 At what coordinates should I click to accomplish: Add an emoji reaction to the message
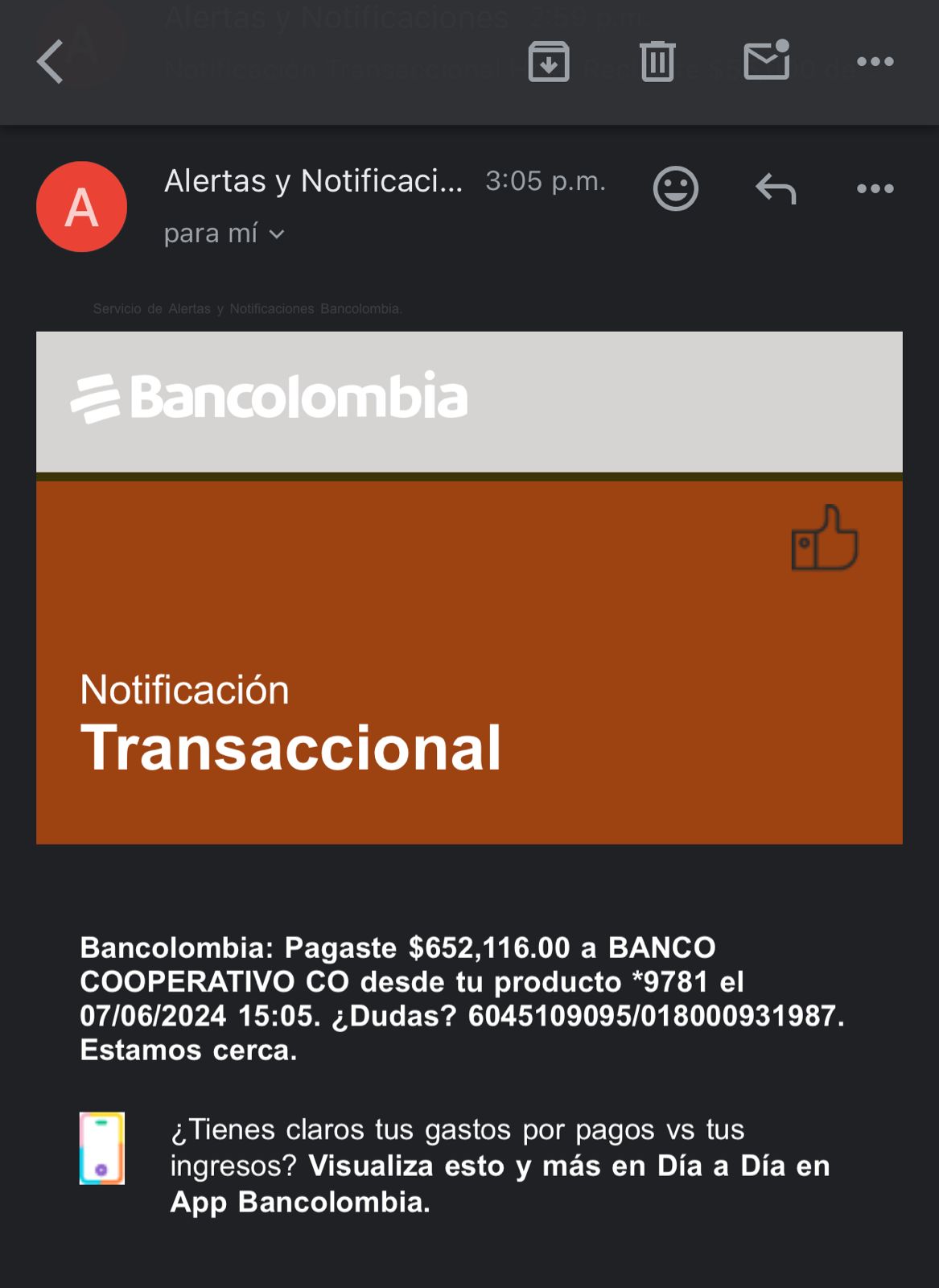675,189
